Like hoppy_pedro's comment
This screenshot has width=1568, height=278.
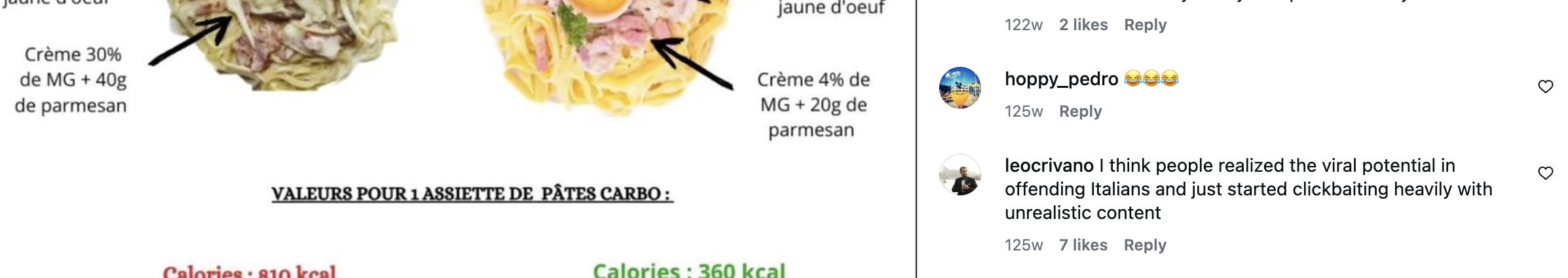pos(1545,87)
